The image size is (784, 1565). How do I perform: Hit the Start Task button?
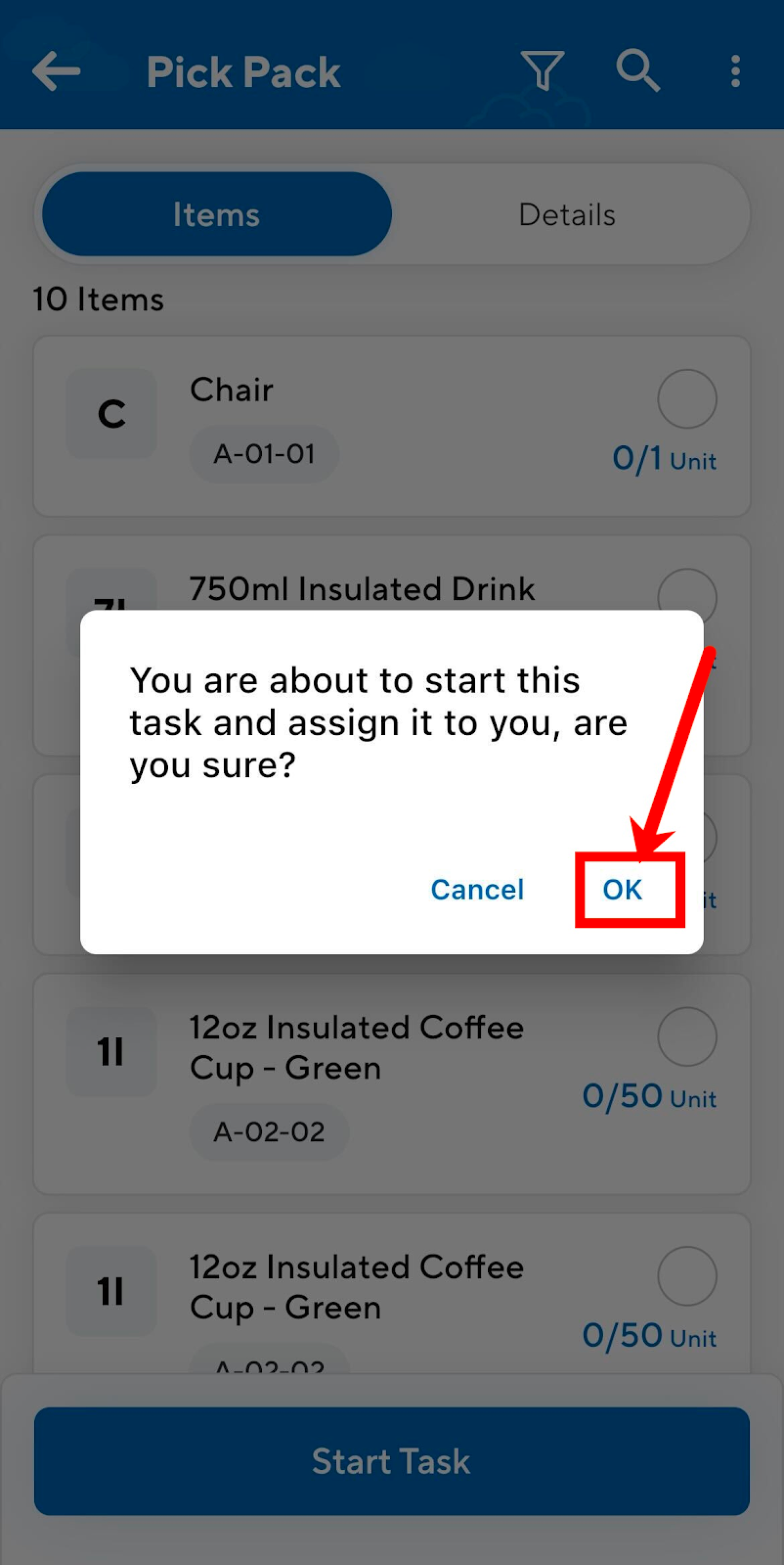pyautogui.click(x=392, y=1461)
